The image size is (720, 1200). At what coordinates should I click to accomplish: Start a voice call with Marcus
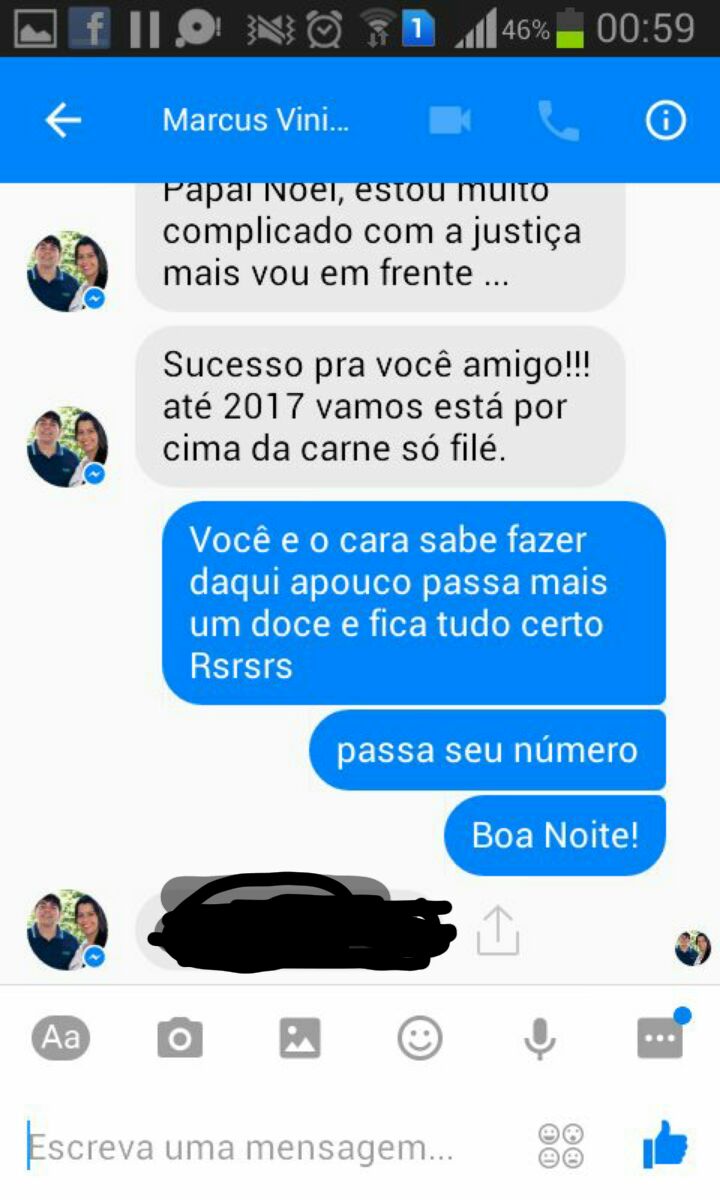pos(558,120)
